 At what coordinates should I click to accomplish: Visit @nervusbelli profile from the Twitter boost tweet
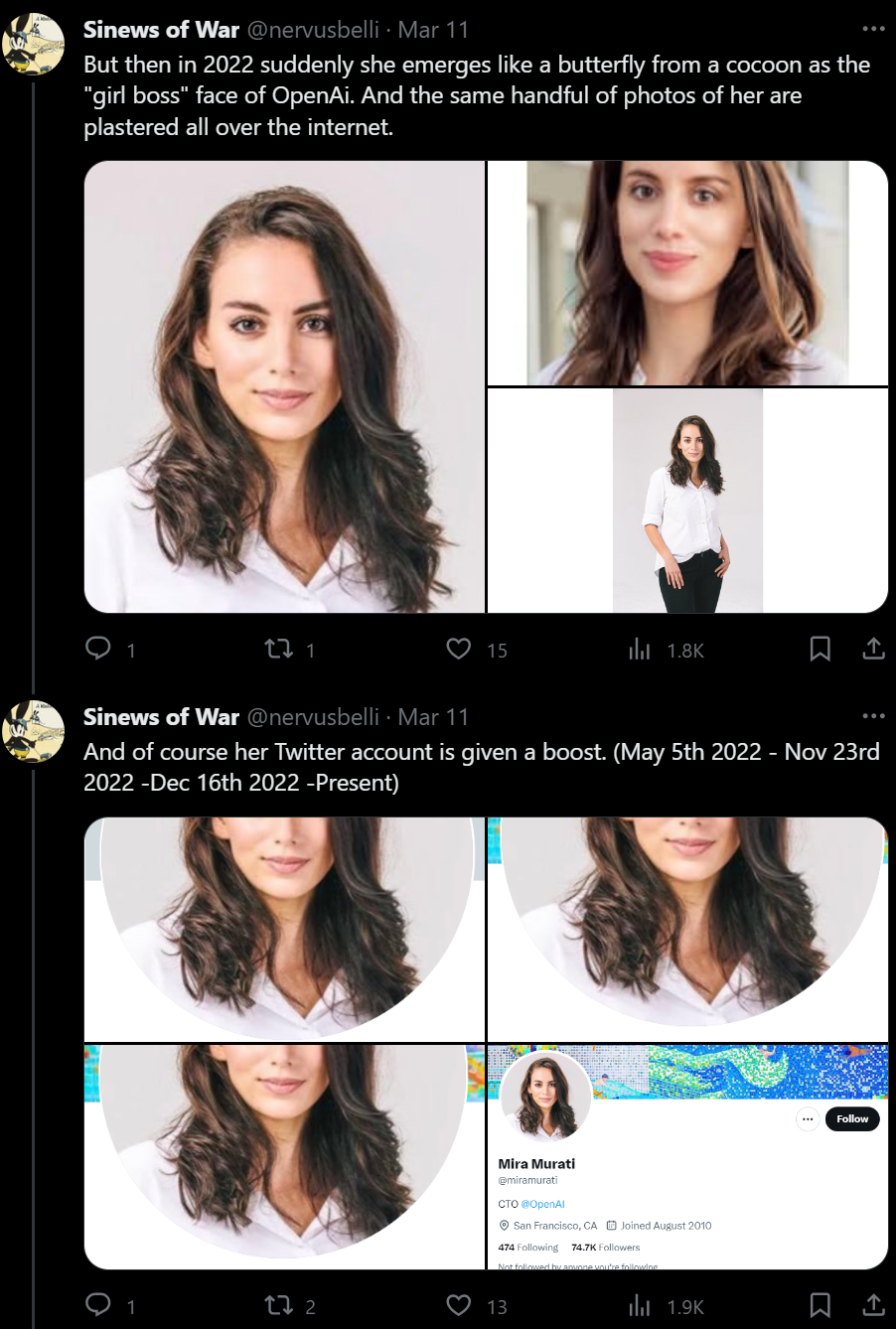pos(312,717)
